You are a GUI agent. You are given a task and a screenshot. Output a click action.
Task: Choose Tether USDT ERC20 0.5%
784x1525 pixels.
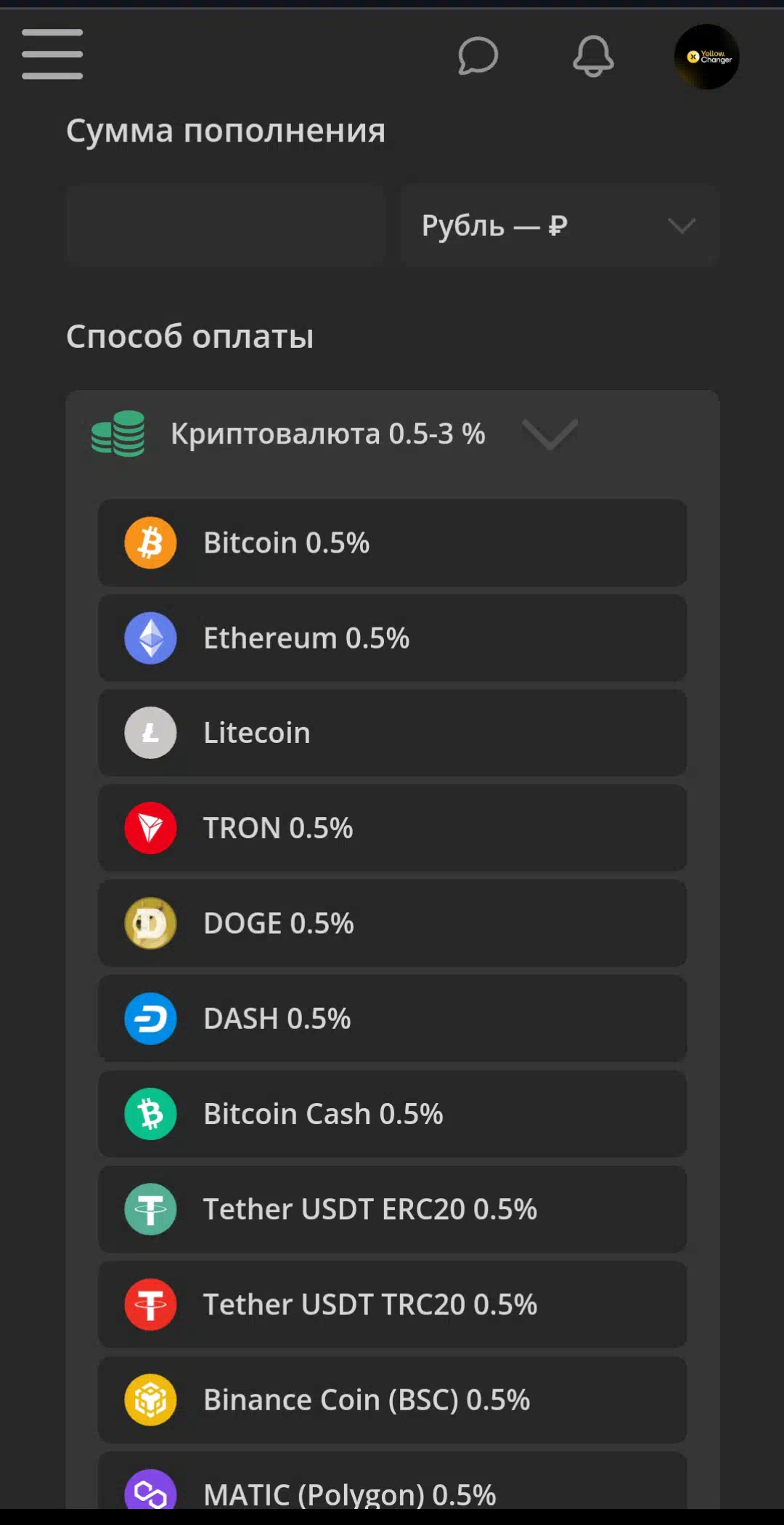pos(392,1209)
